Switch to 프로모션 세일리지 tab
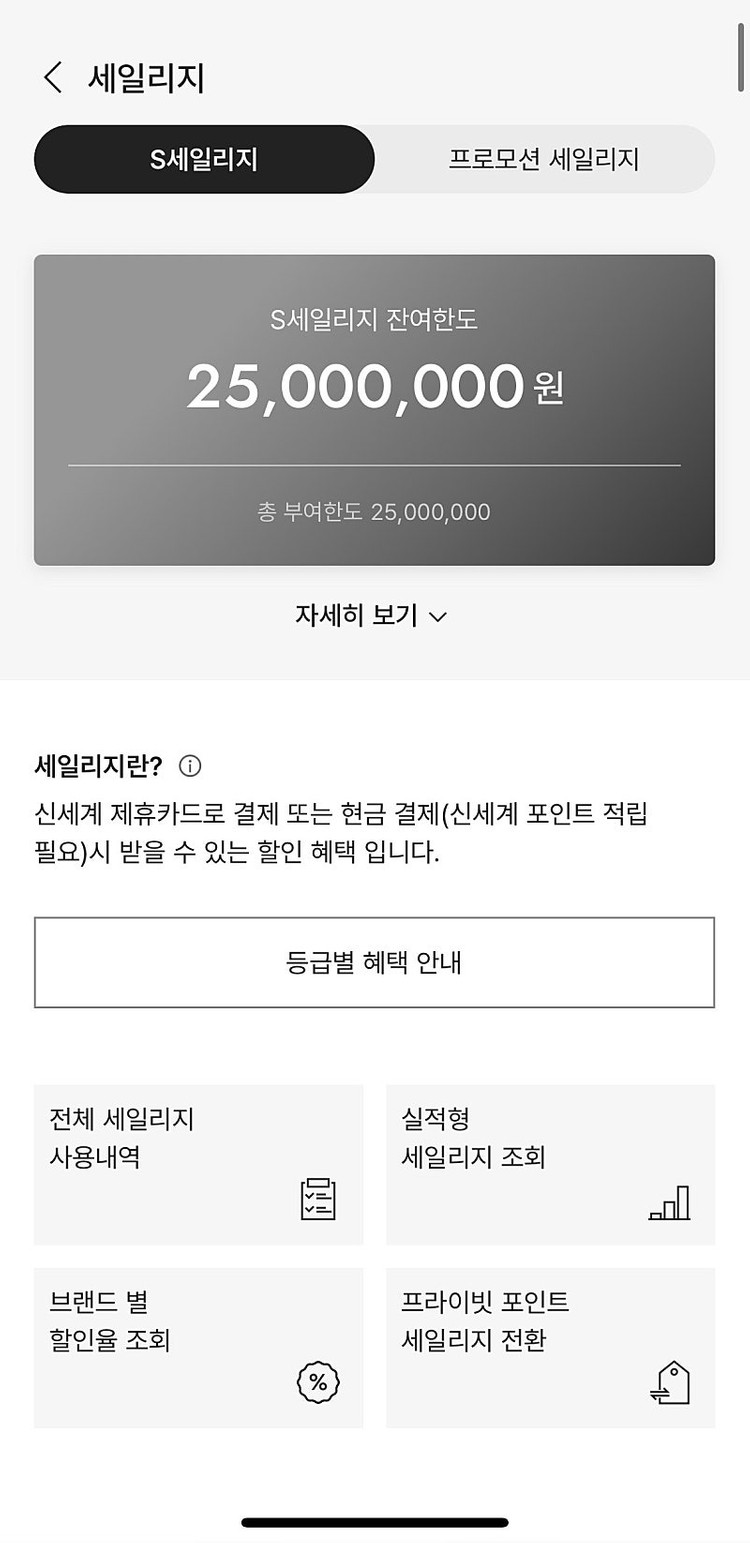This screenshot has width=750, height=1543. click(544, 159)
